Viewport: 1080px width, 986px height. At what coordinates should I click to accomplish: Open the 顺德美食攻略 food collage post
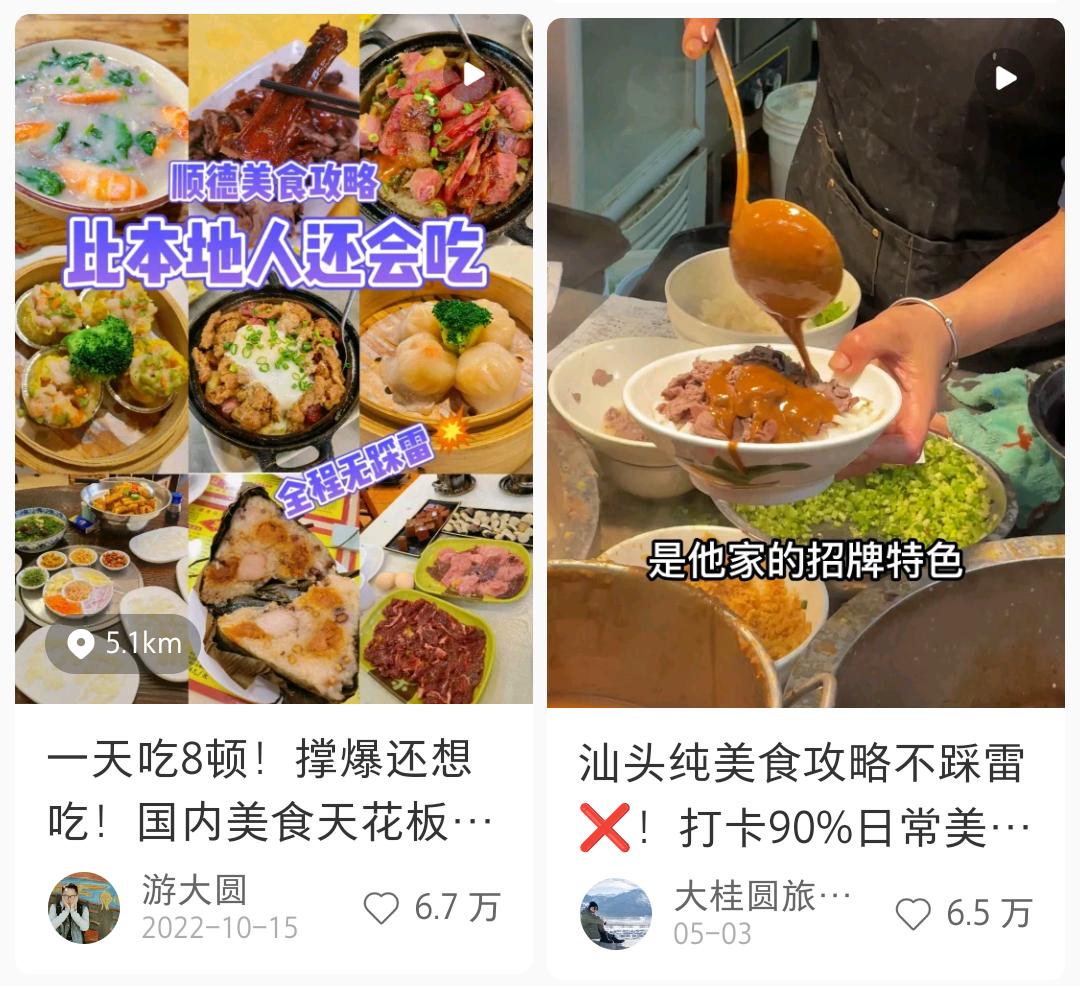click(273, 360)
